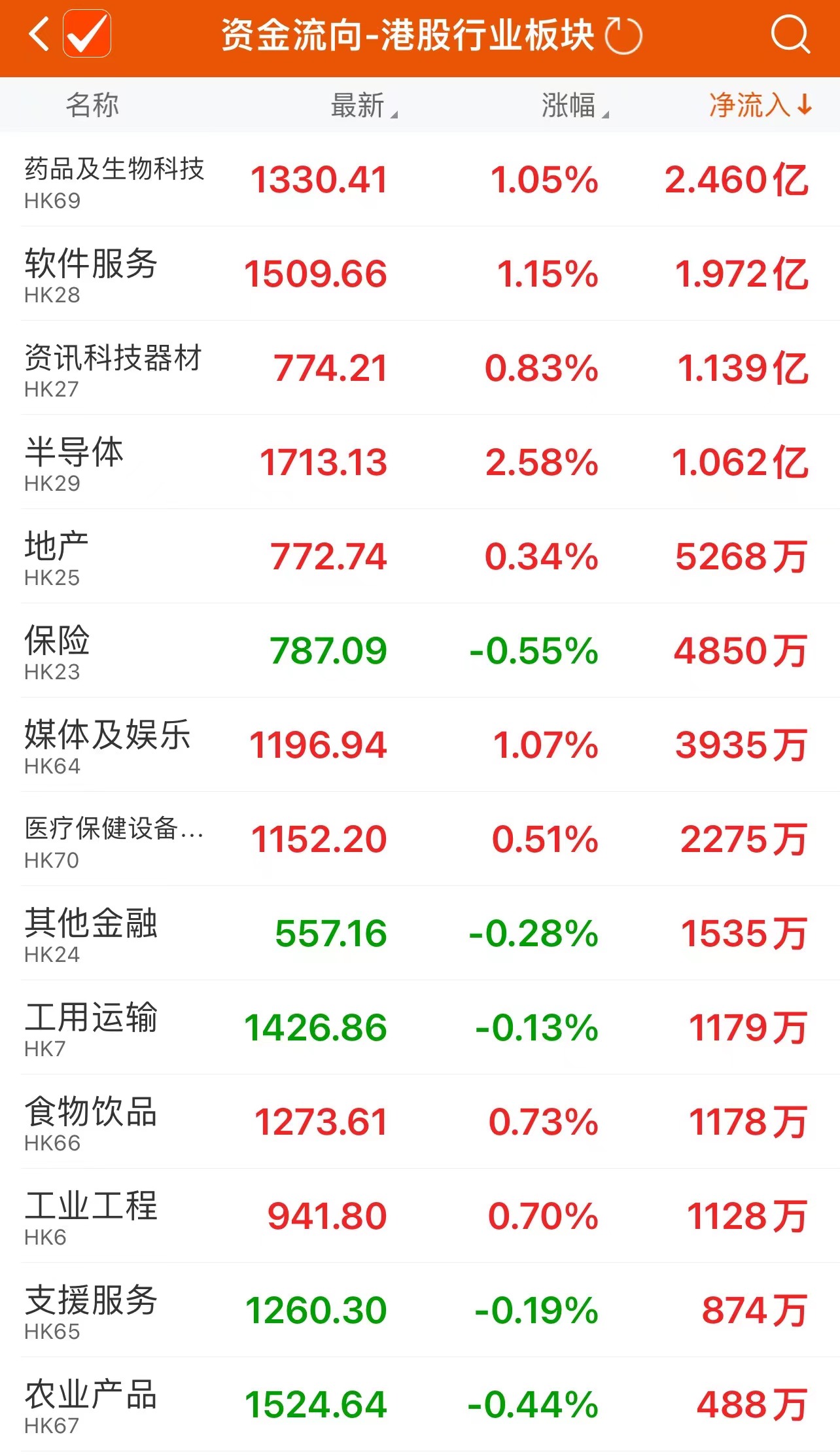Go back using the header arrow

pyautogui.click(x=39, y=35)
